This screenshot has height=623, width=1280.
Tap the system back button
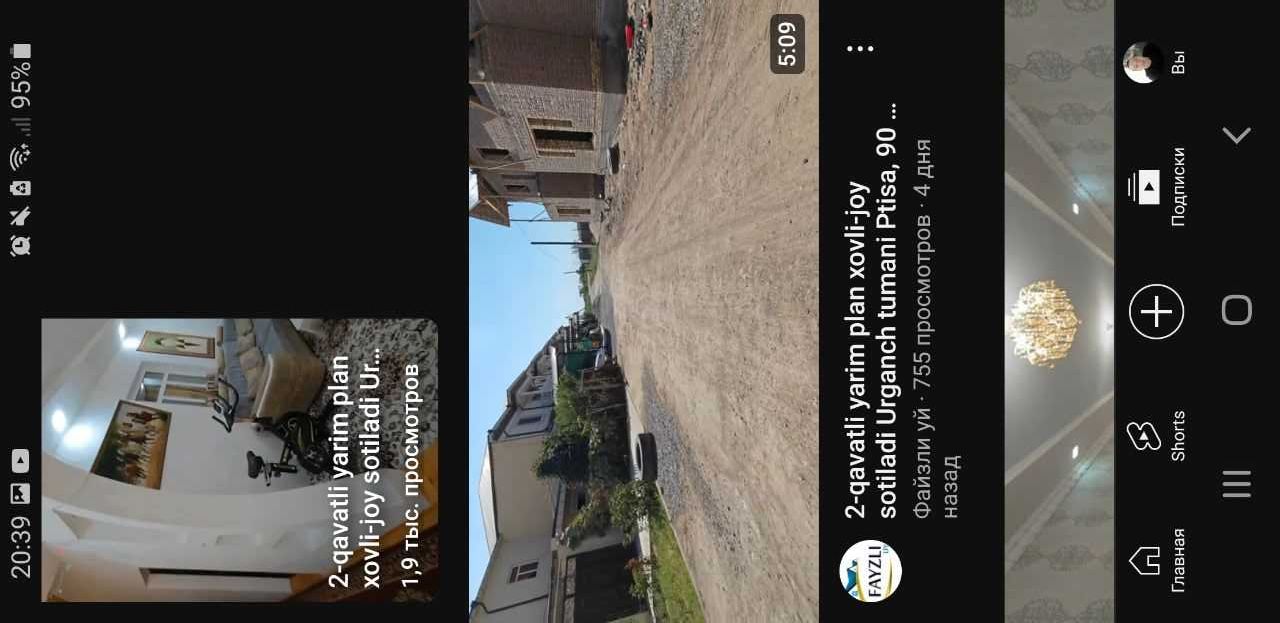point(1237,135)
